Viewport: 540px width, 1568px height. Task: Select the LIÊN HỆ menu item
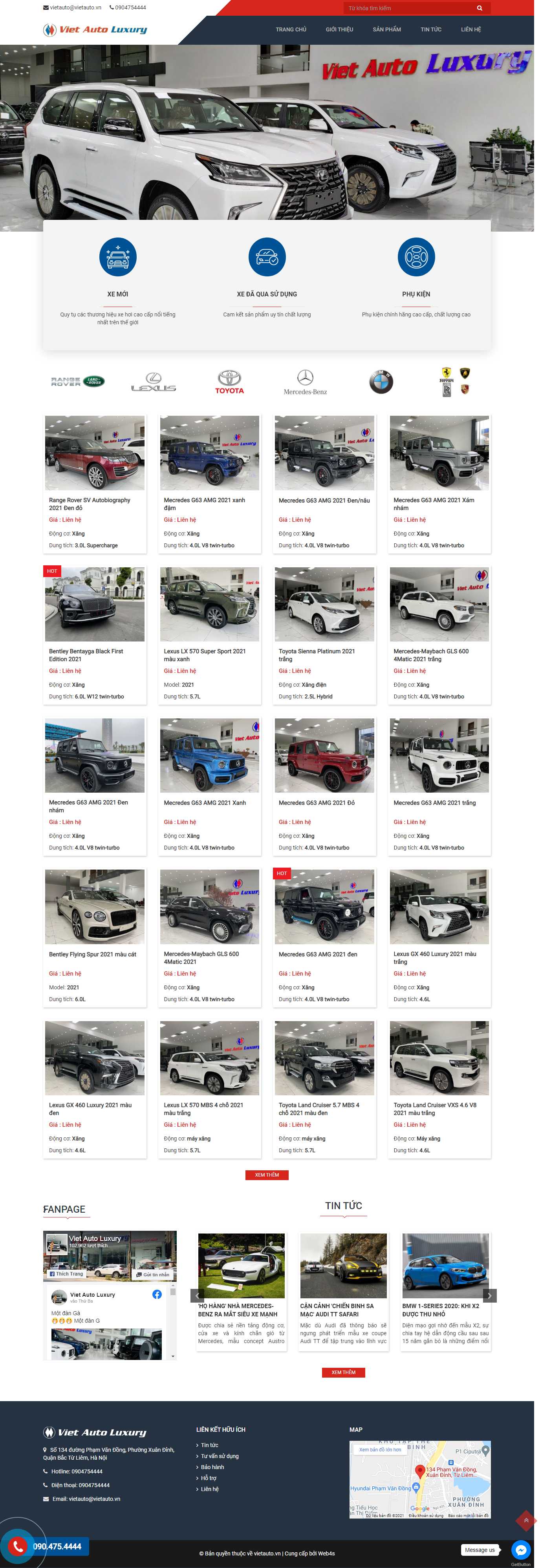pos(471,29)
